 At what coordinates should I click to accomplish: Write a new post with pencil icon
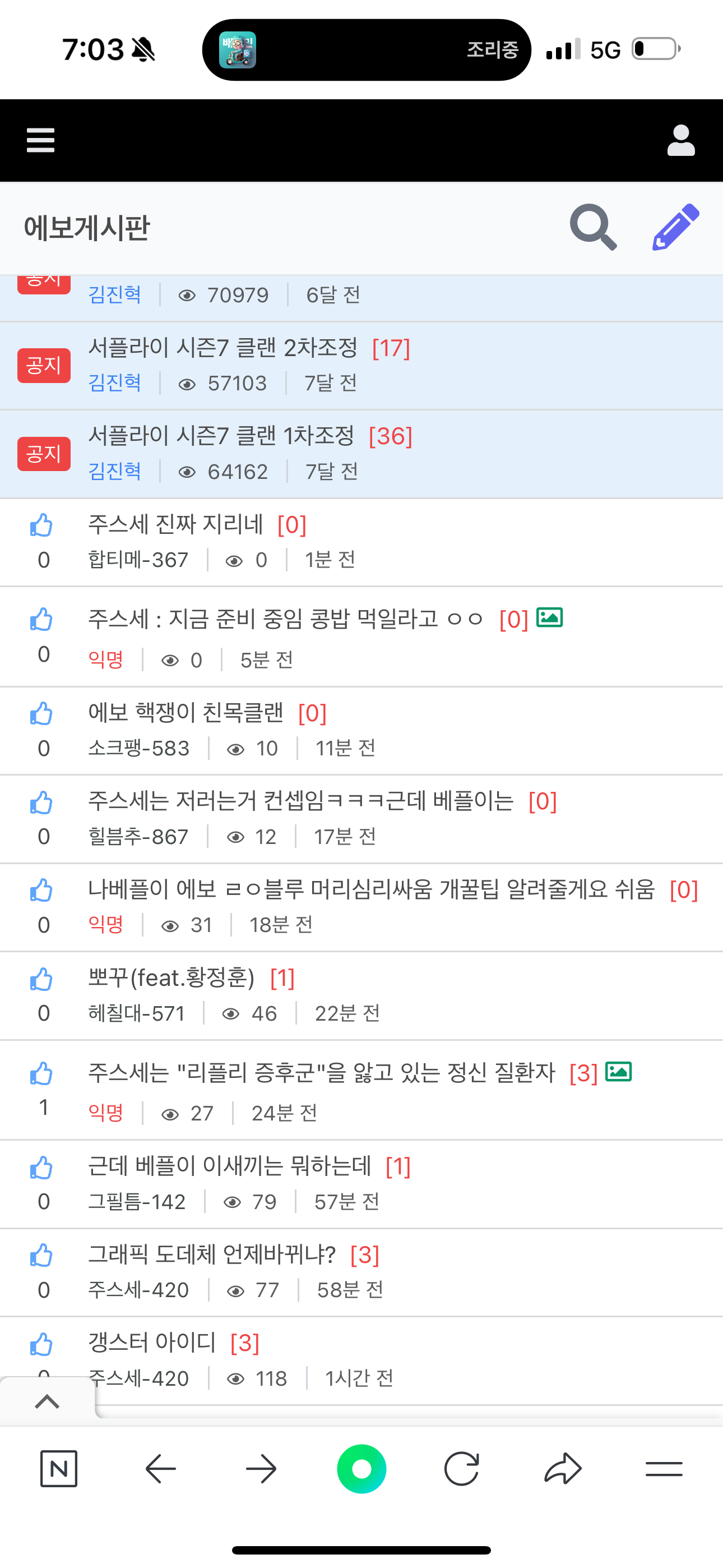(x=675, y=227)
